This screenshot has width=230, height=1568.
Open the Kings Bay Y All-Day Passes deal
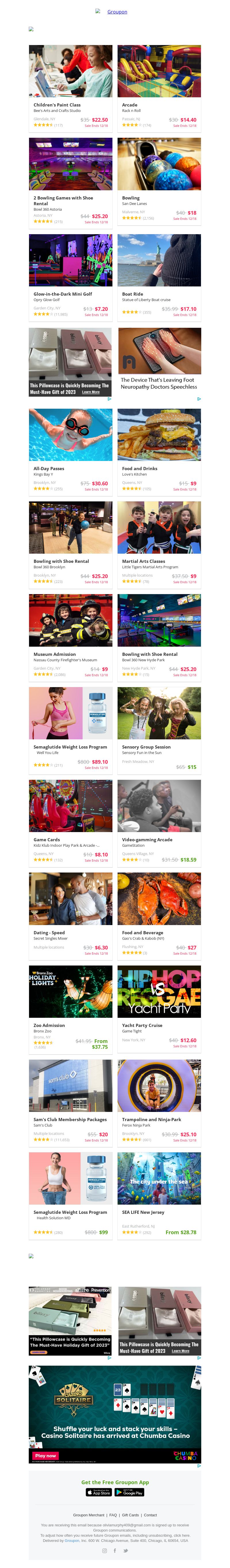[x=70, y=450]
